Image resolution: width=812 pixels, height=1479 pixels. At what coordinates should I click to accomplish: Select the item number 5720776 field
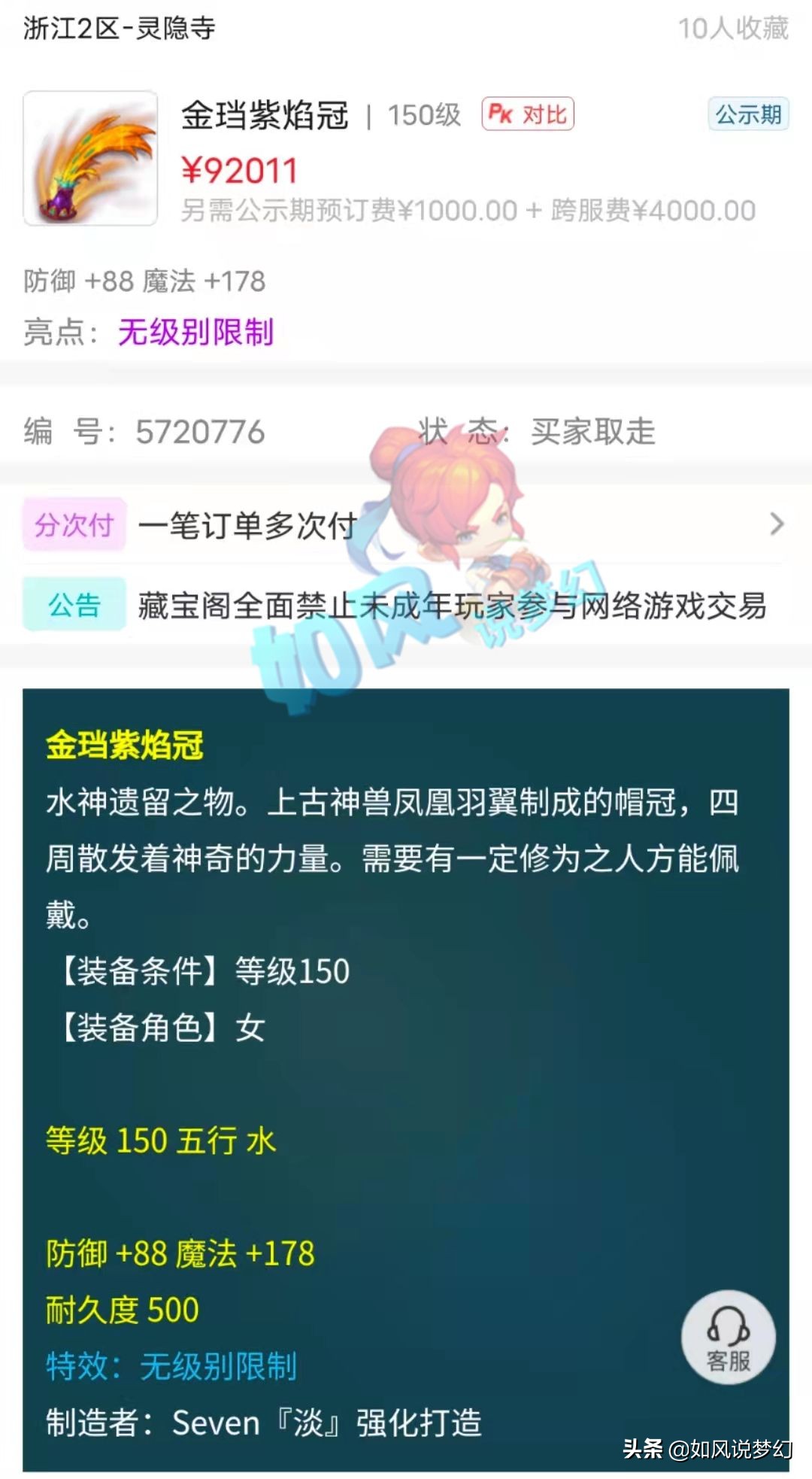pos(199,430)
